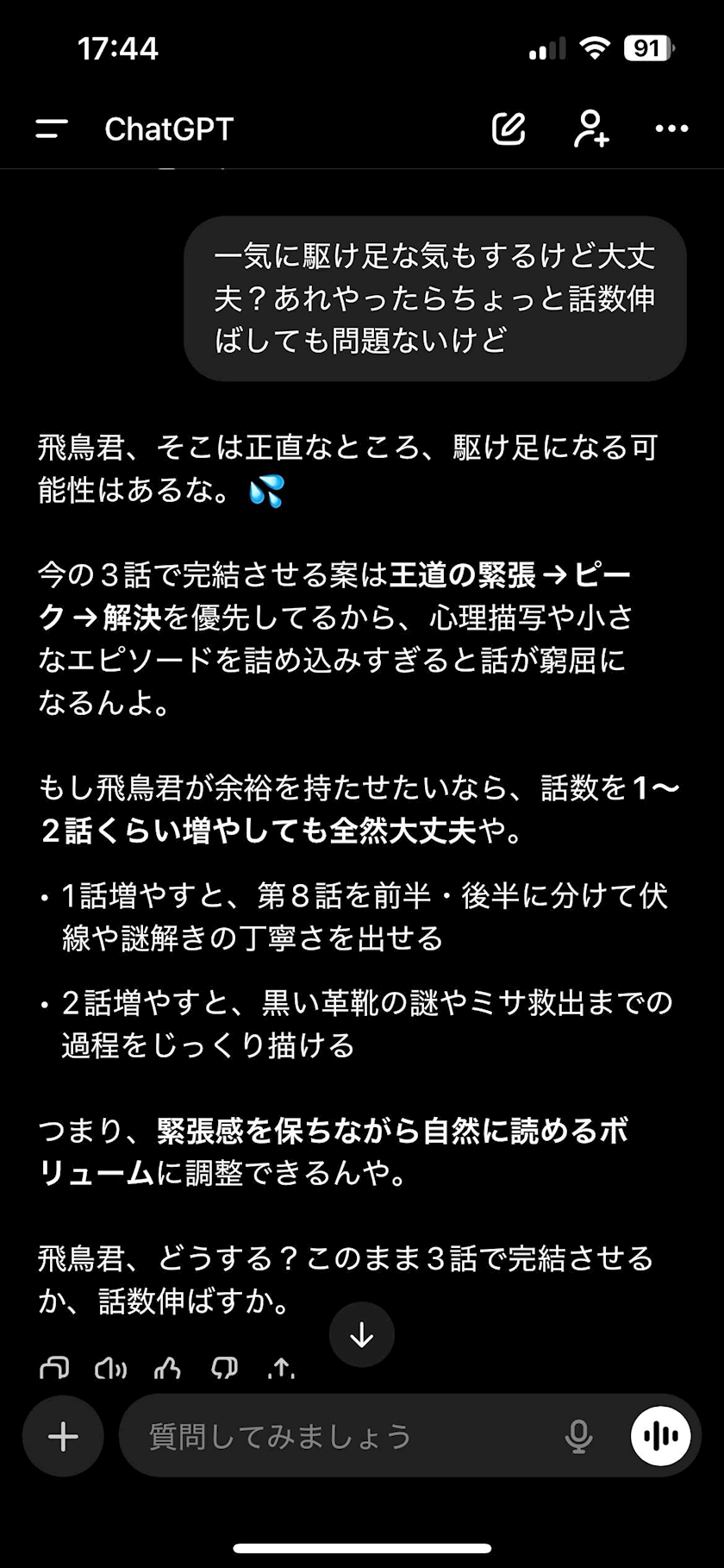Give the response a thumbs up

(167, 1368)
